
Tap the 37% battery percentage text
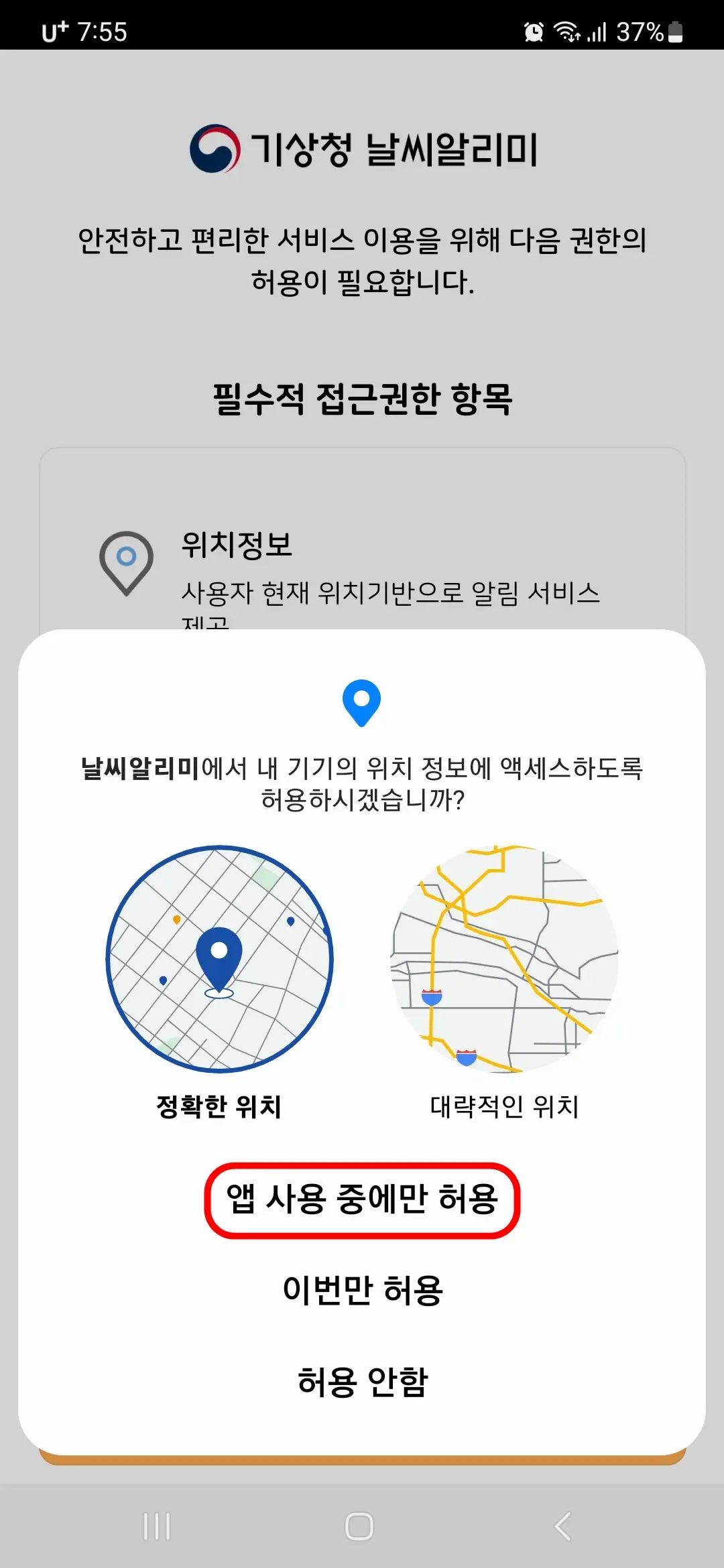pyautogui.click(x=639, y=31)
